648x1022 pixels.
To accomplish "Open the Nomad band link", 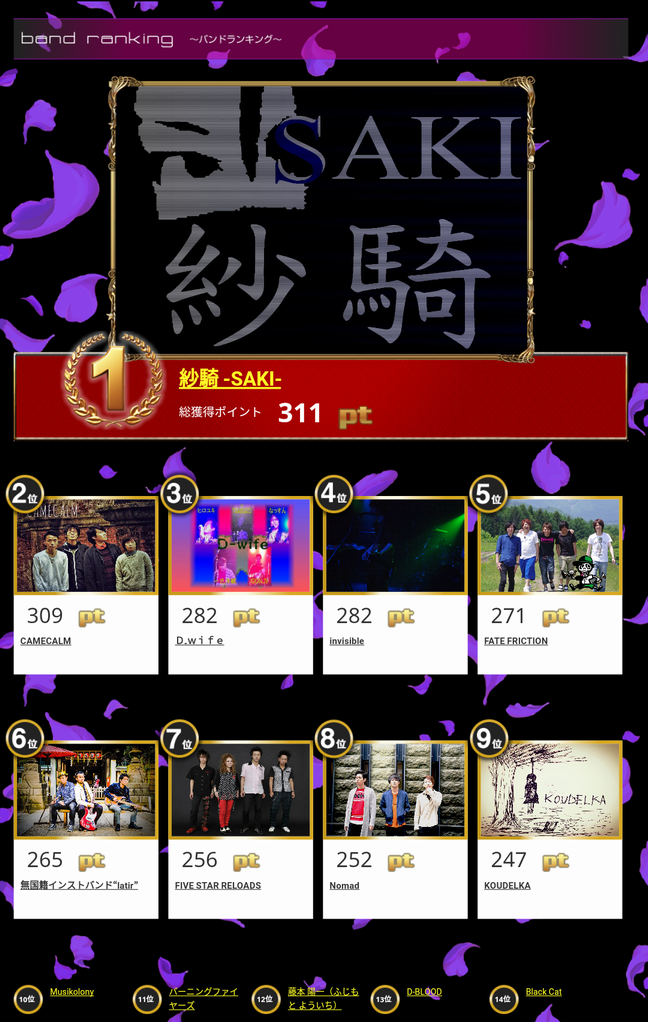I will coord(344,885).
